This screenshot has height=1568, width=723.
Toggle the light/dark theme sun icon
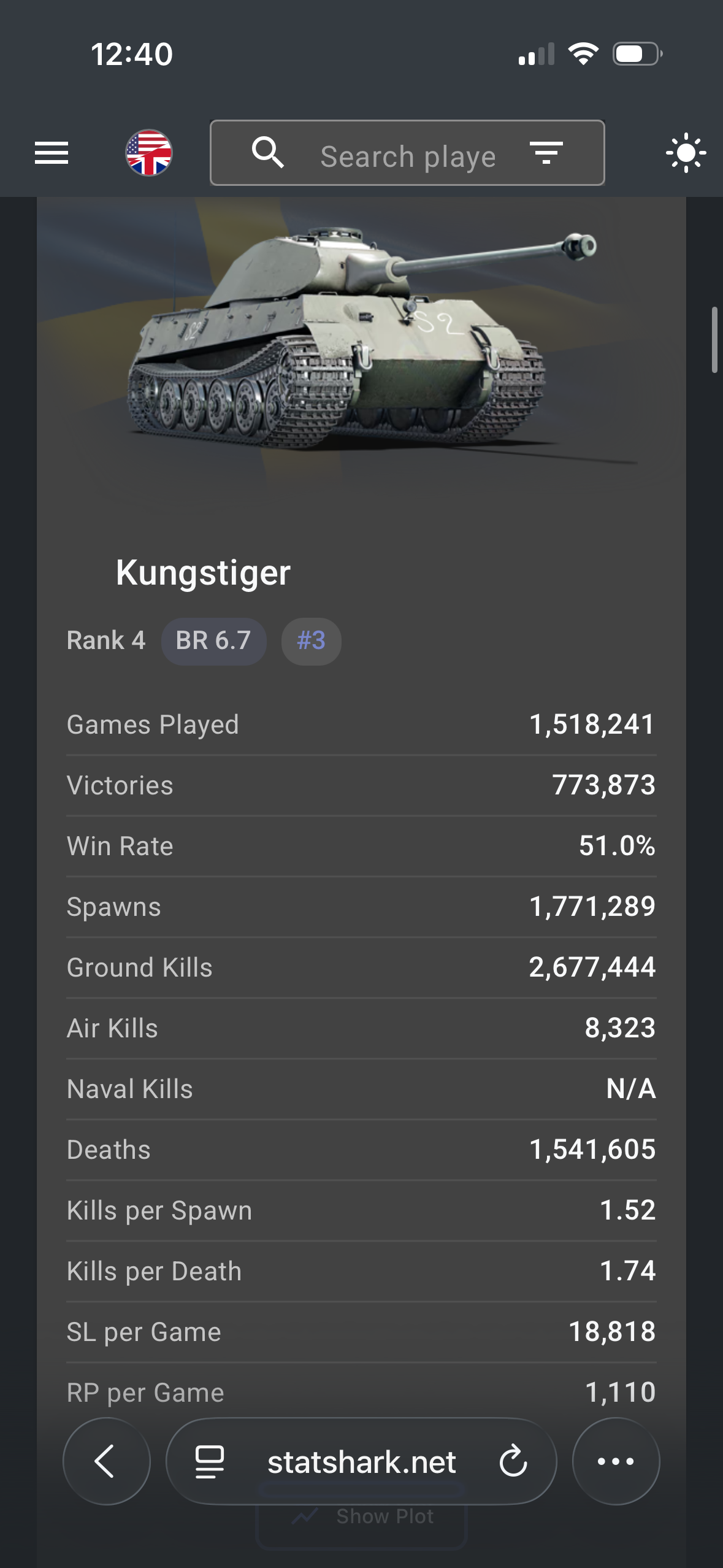coord(686,153)
